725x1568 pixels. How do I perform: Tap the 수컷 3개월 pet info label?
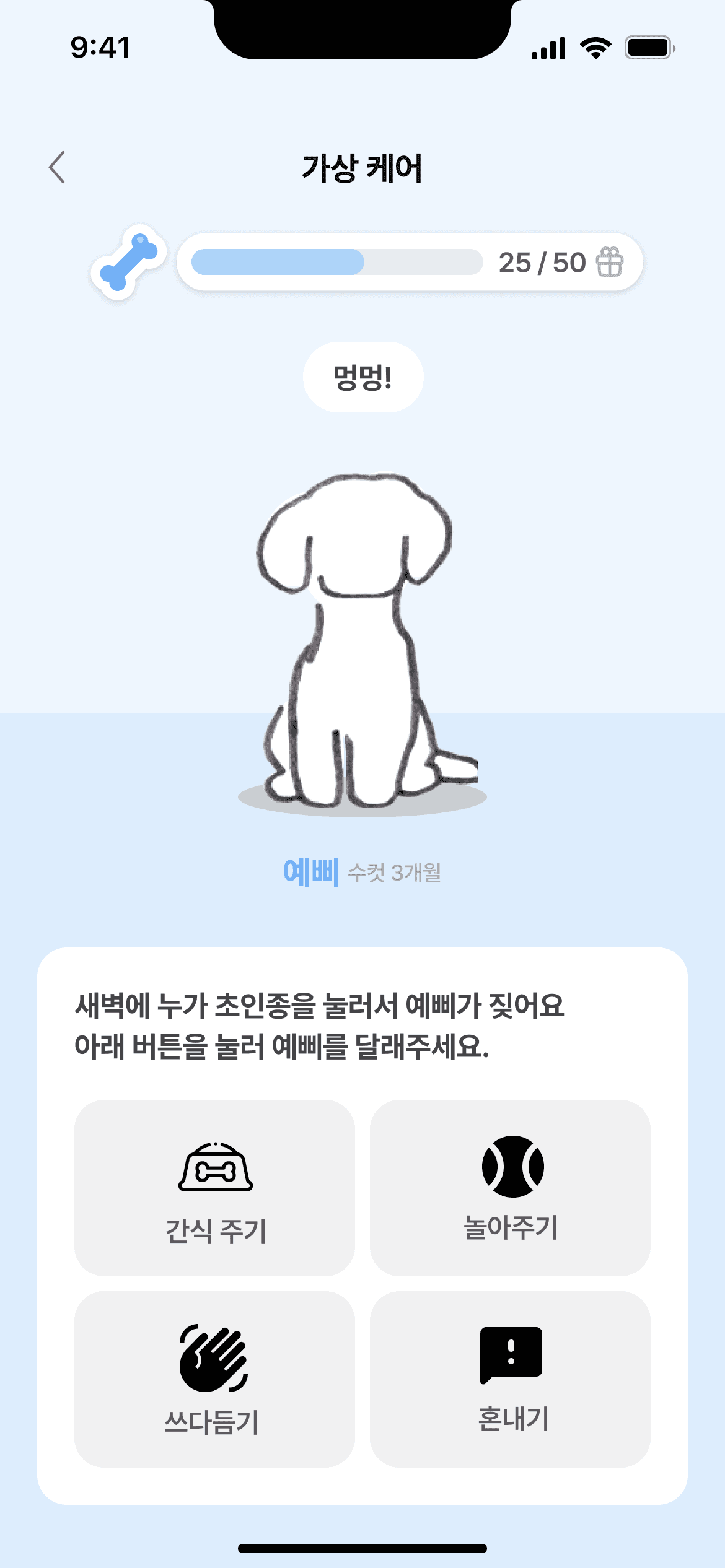coord(394,873)
